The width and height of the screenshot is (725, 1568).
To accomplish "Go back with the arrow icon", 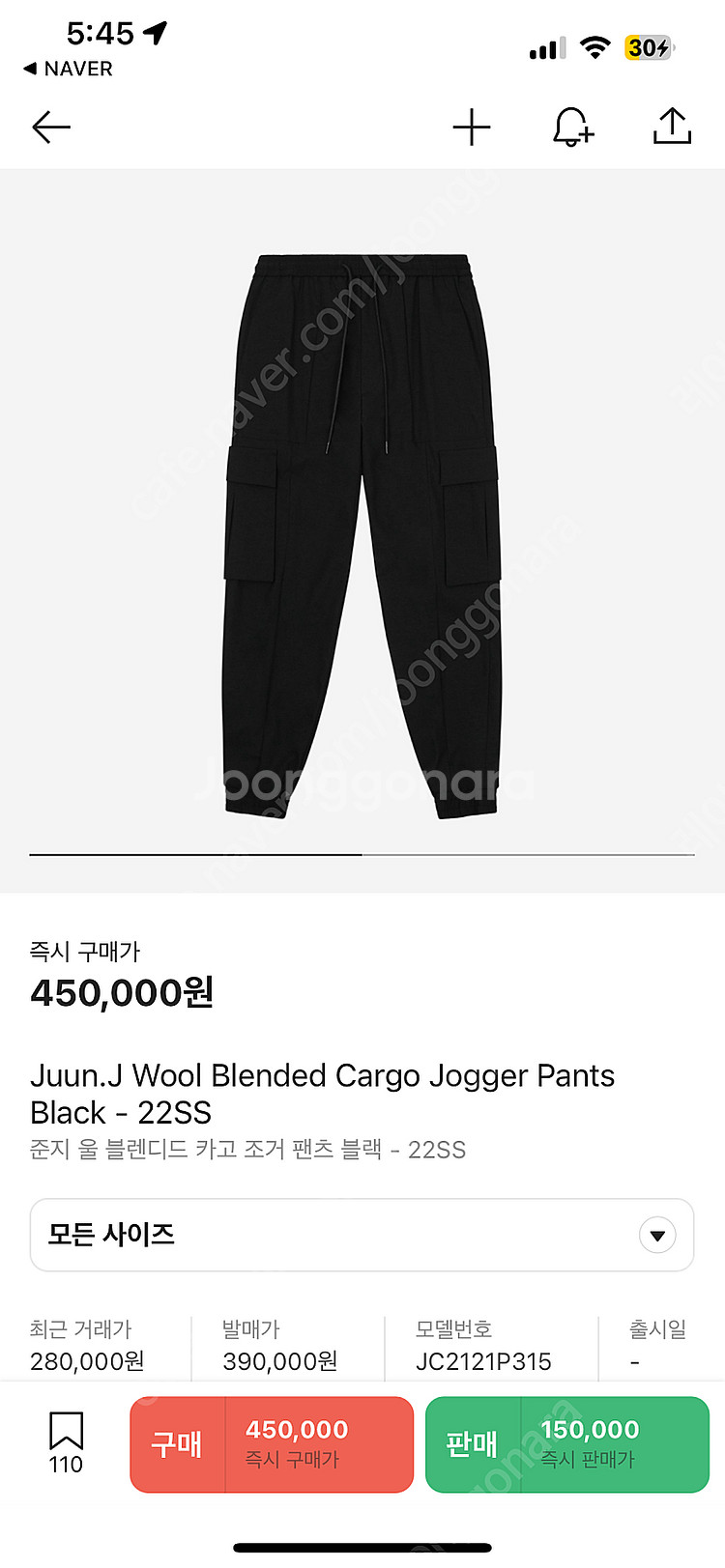I will [51, 127].
